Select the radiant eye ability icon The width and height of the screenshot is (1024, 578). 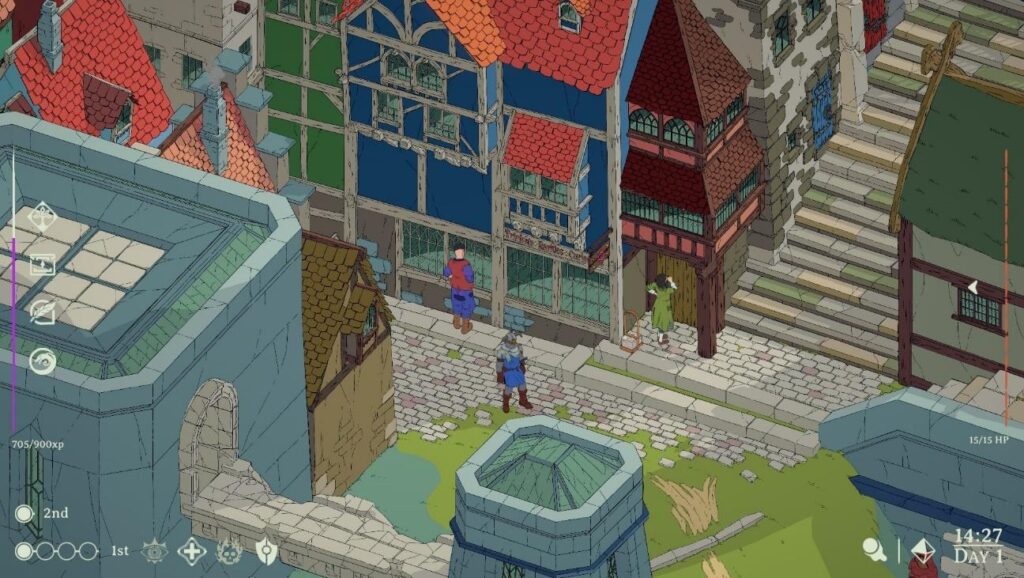(x=155, y=550)
